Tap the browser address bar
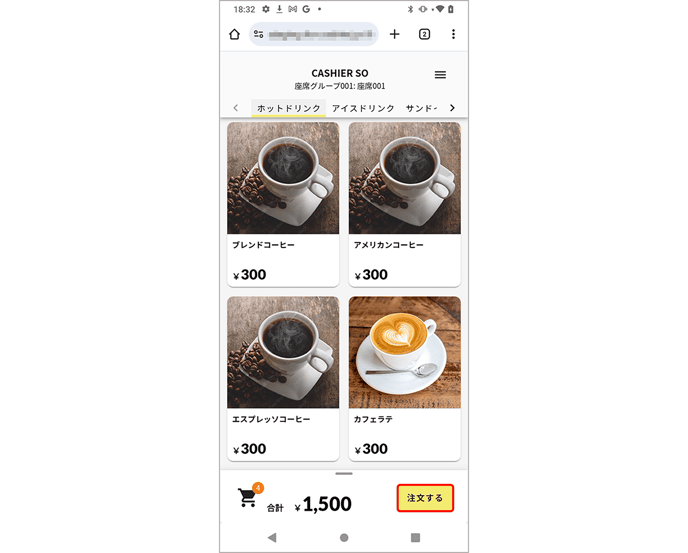Screen dimensions: 688x553 point(315,34)
